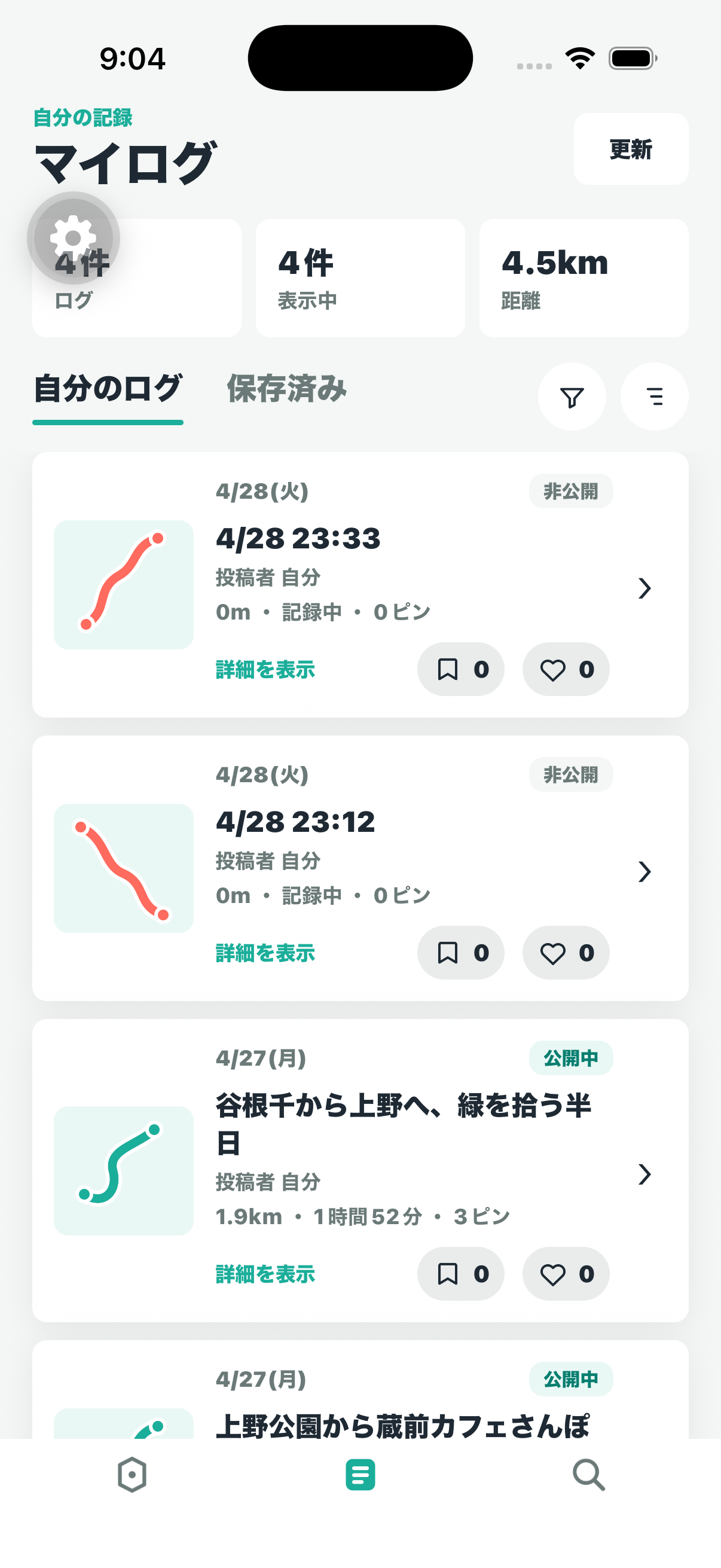Click the filter icon above the log list
The image size is (721, 1568).
[x=572, y=397]
